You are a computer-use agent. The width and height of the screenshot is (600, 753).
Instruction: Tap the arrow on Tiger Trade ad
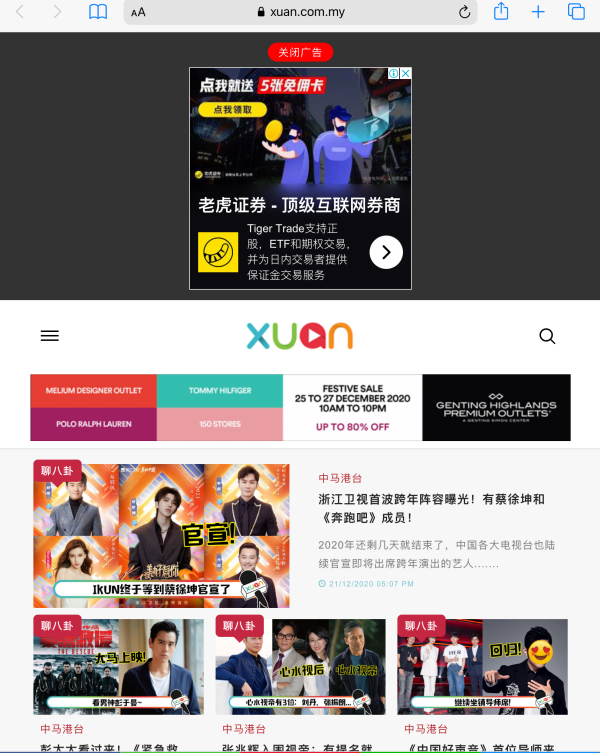pyautogui.click(x=386, y=252)
